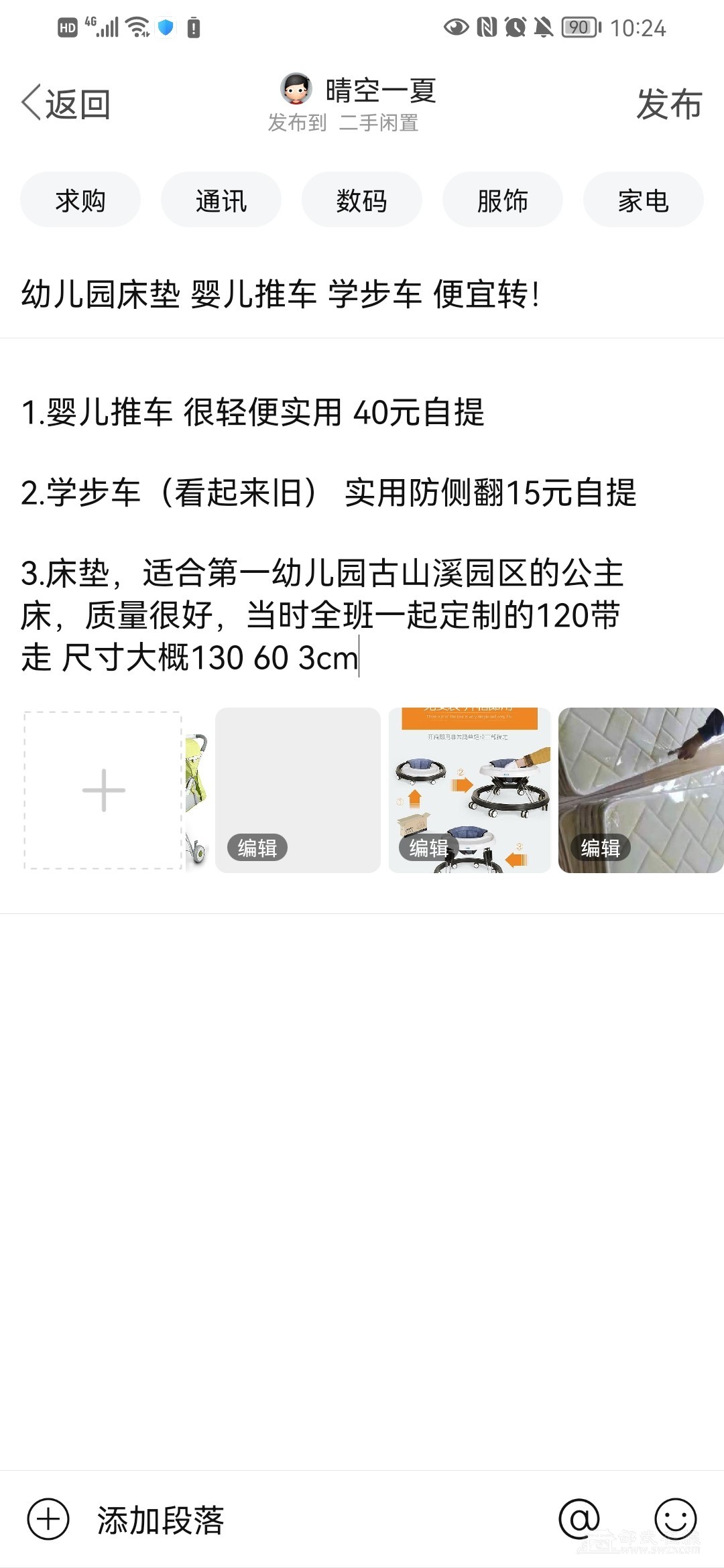Image resolution: width=724 pixels, height=1568 pixels.
Task: Select the 求购 category chip
Action: (x=80, y=200)
